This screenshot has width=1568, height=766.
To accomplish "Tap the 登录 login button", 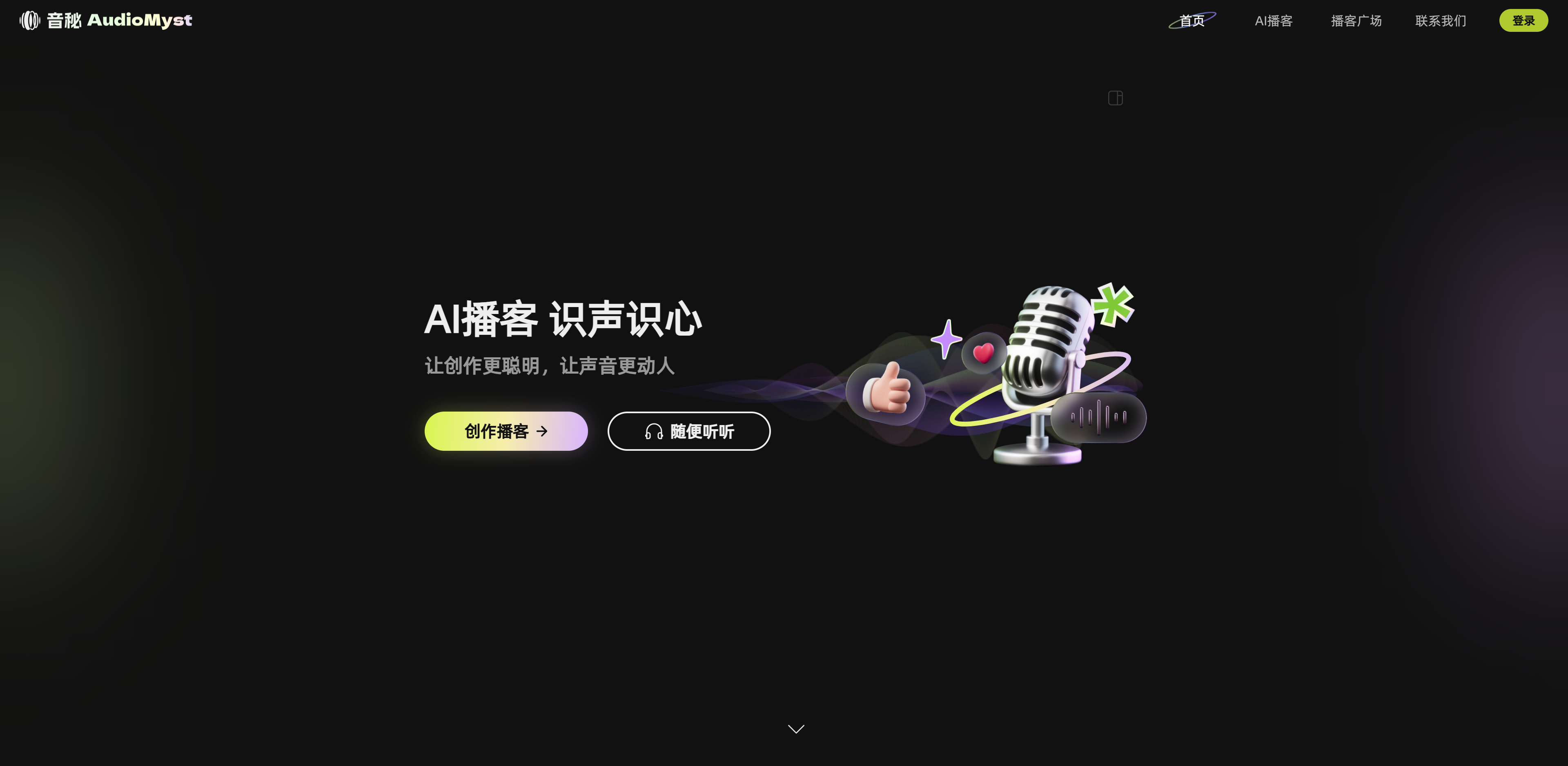I will pyautogui.click(x=1523, y=21).
